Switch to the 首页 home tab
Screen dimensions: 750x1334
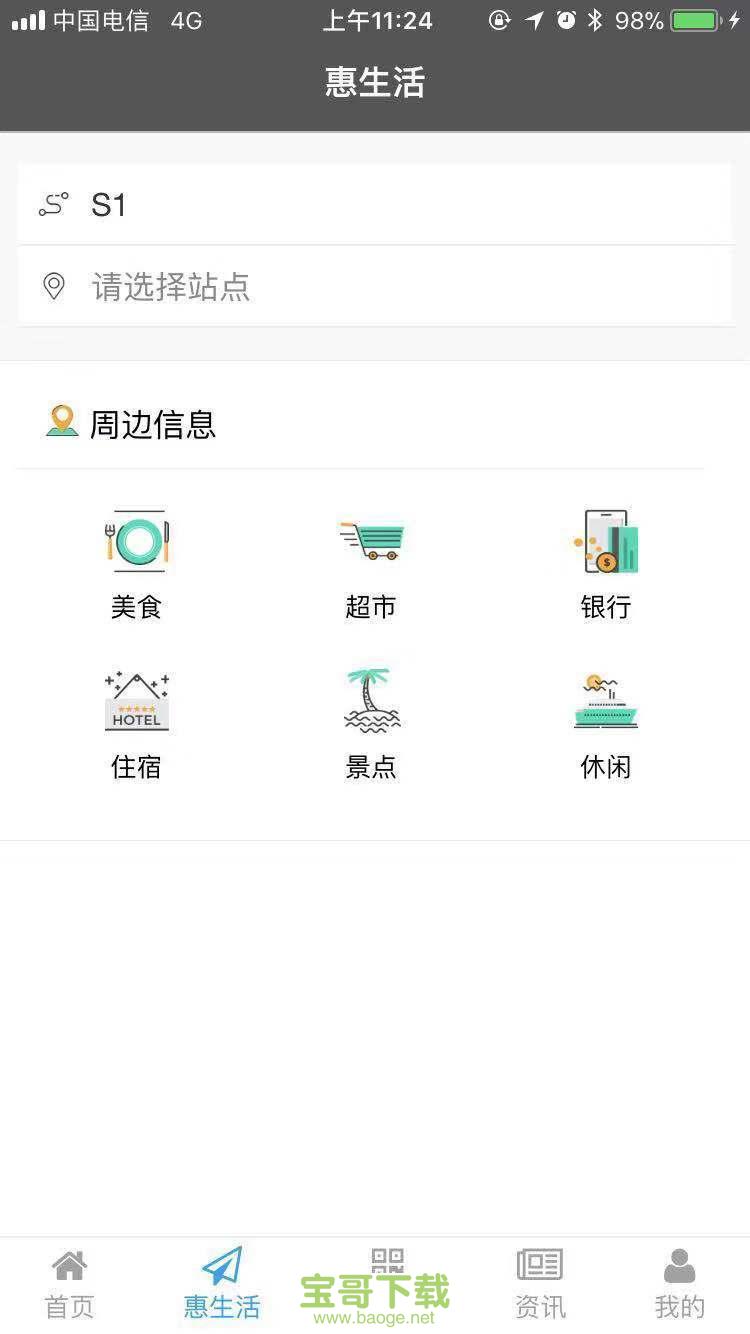point(69,1283)
